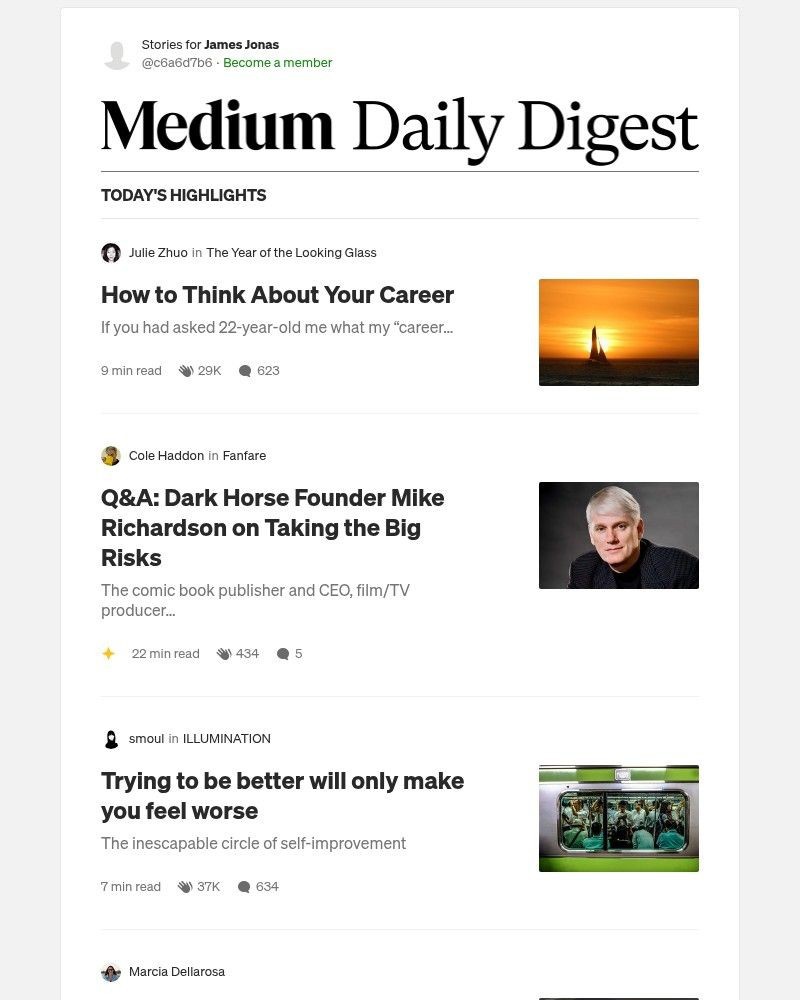Open the sailboat sunset article thumbnail
Screen dimensions: 800x1000
pos(618,332)
